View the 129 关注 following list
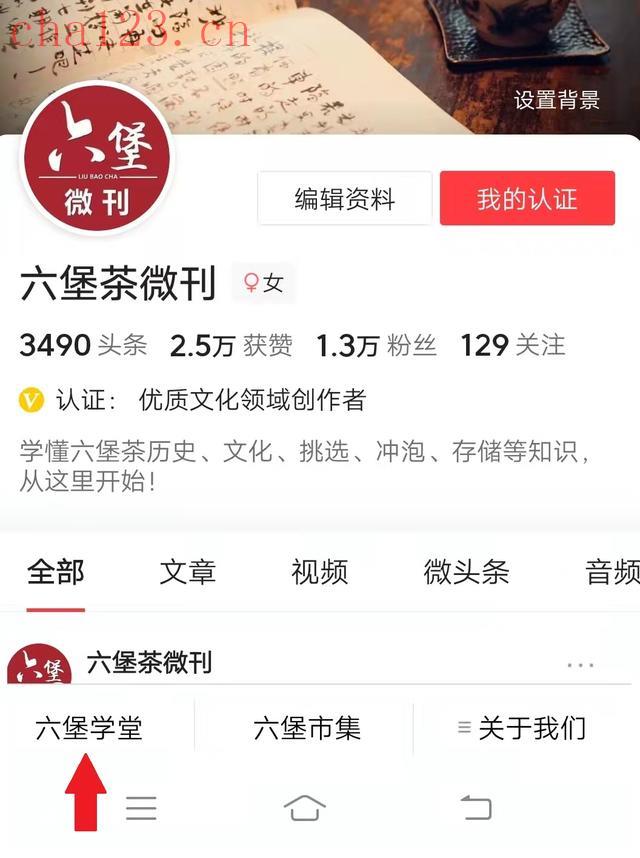Screen dimensions: 640x858 point(512,346)
